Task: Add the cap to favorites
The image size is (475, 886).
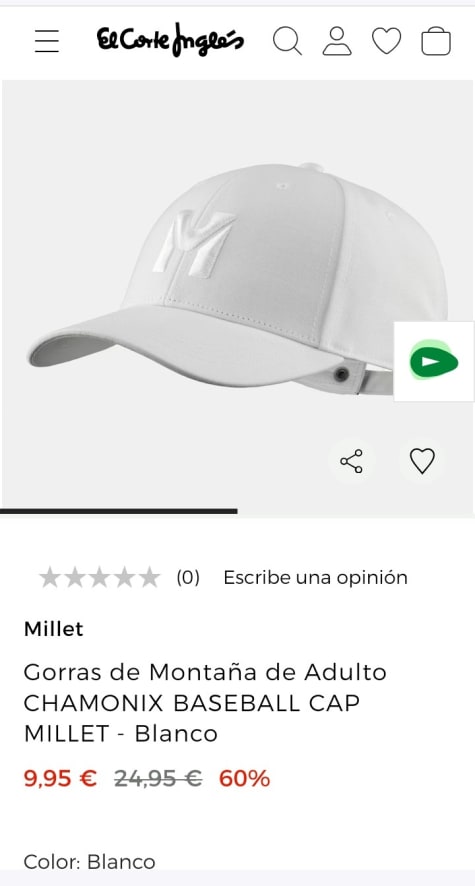Action: 422,461
